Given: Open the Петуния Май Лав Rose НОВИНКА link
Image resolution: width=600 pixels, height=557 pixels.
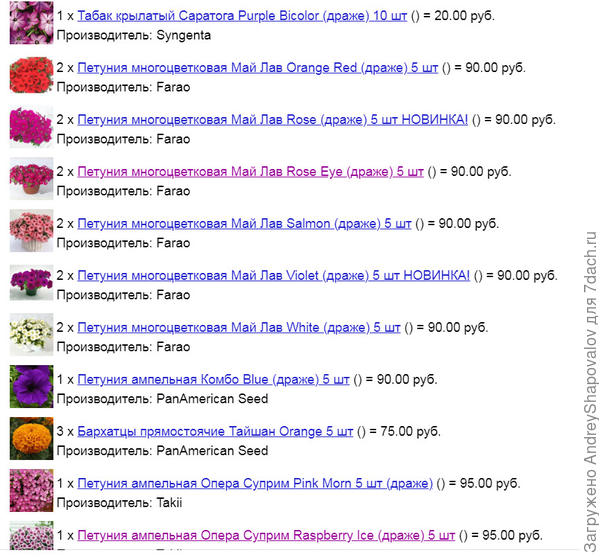Looking at the screenshot, I should [x=272, y=120].
